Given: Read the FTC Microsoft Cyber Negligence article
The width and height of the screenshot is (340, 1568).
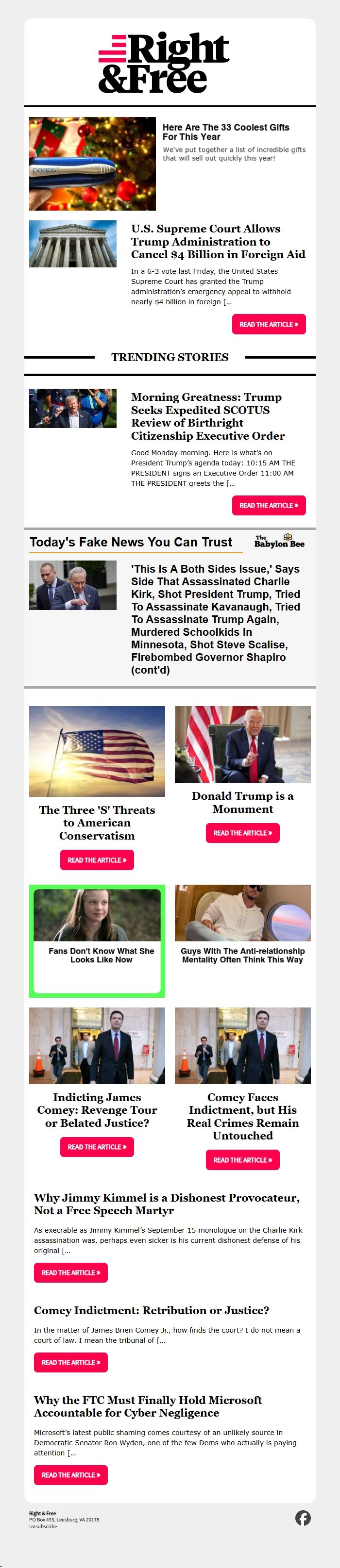Looking at the screenshot, I should coord(71,1475).
